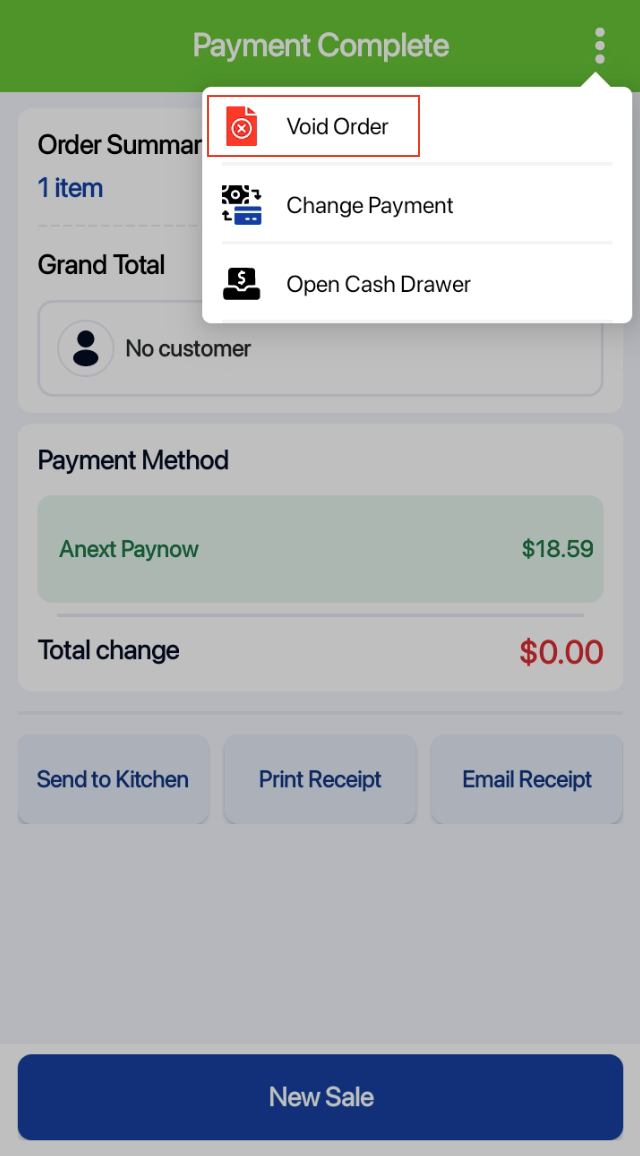Open Cash Drawer from the menu
This screenshot has width=640, height=1156.
tap(377, 284)
